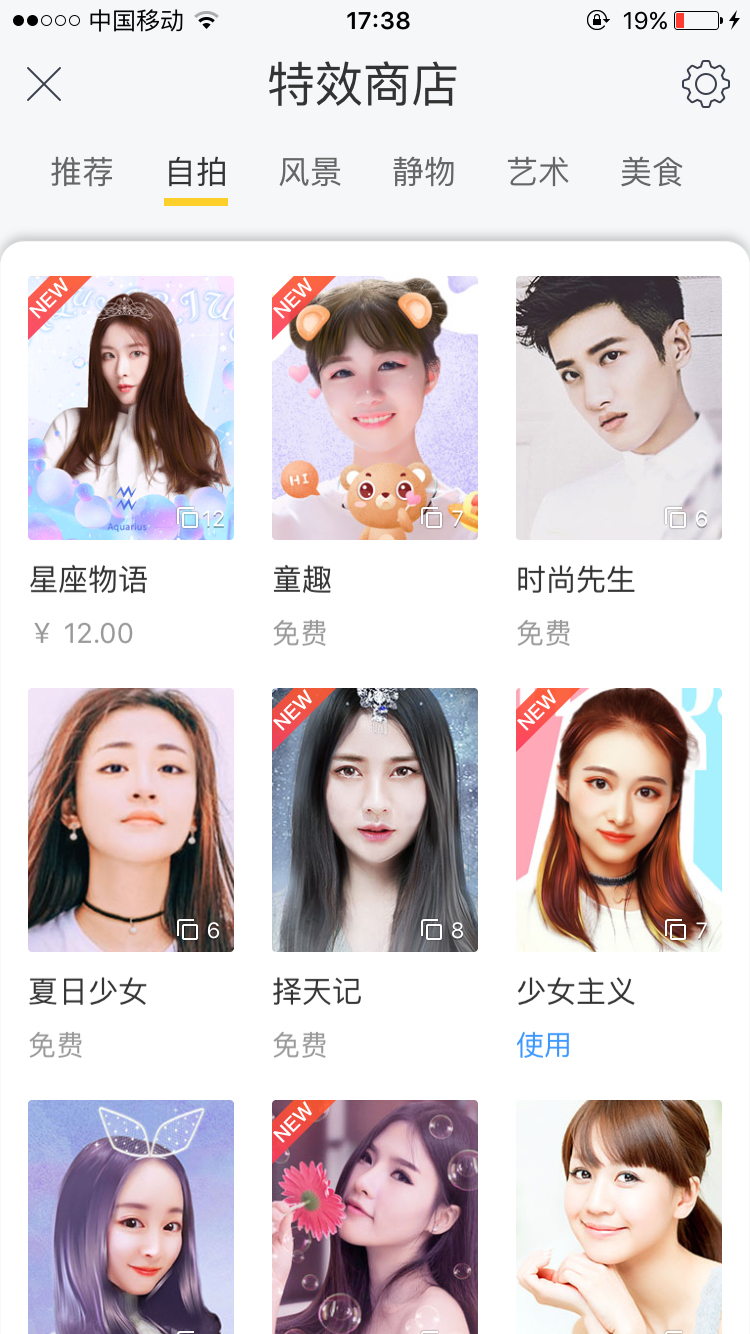View the 童趣 effect pack
This screenshot has height=1334, width=750.
[375, 408]
